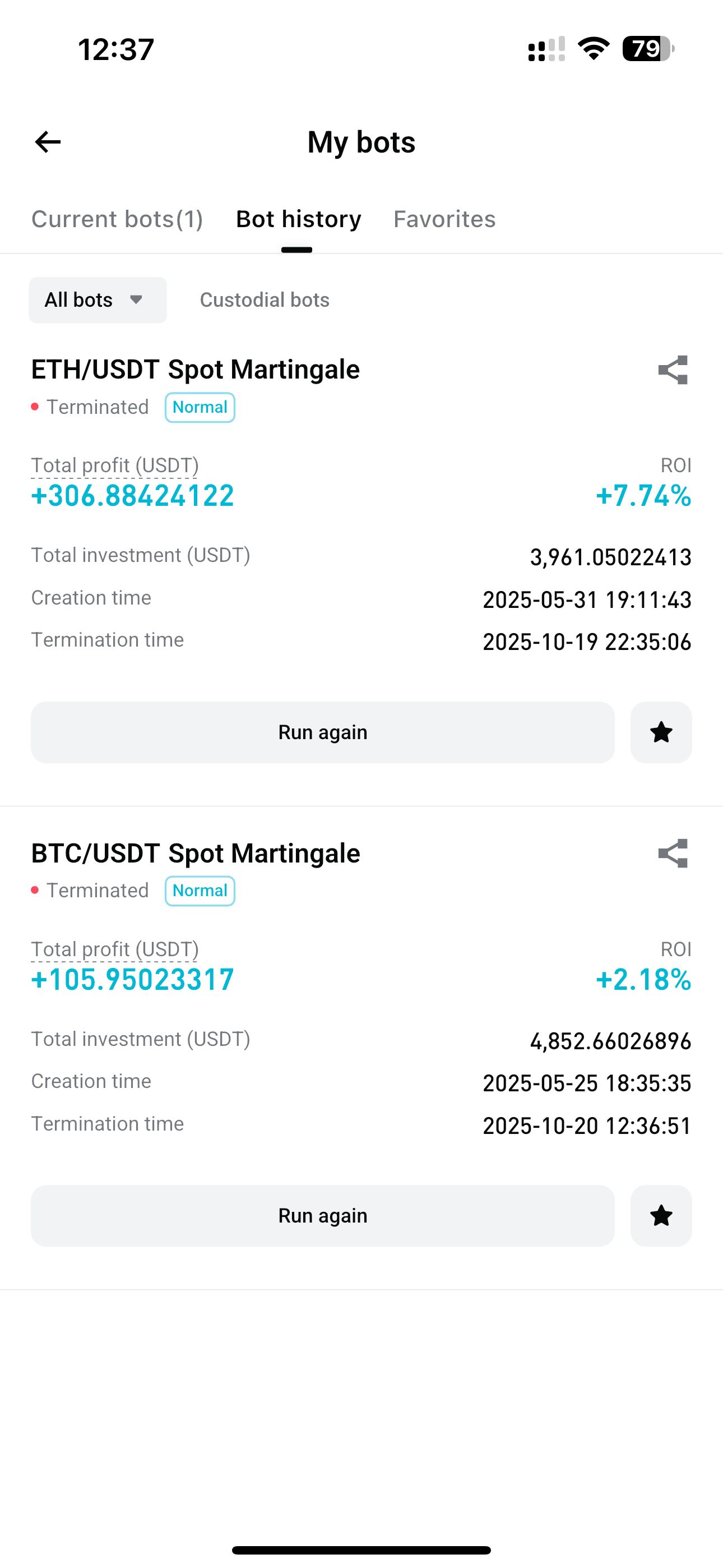Go back using the arrow icon

48,142
